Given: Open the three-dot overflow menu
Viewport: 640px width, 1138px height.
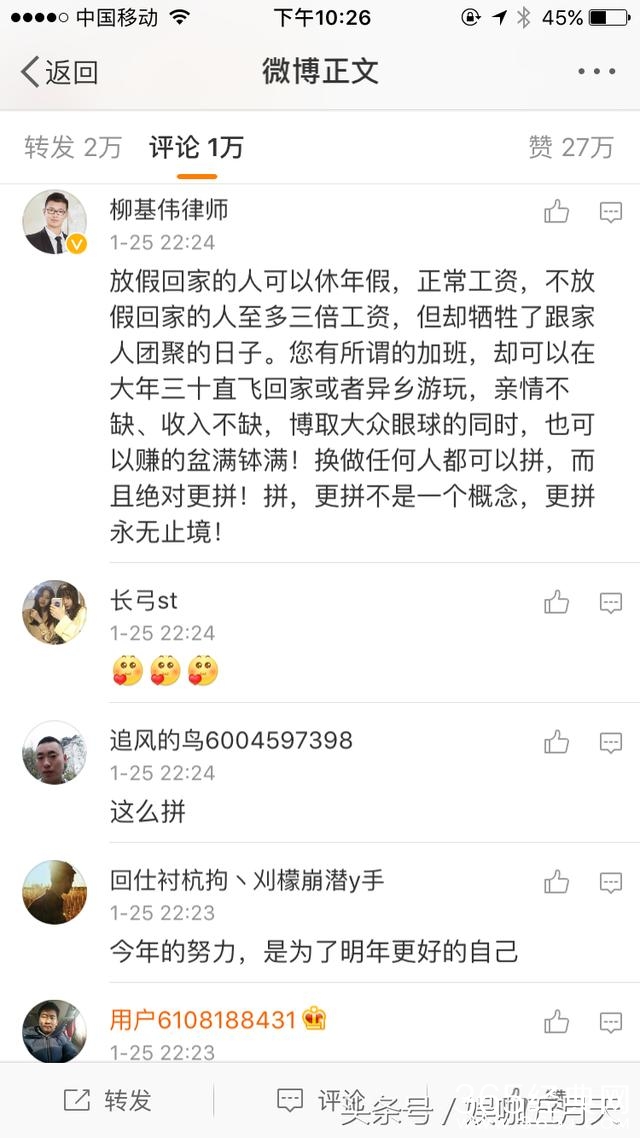Looking at the screenshot, I should coord(597,72).
